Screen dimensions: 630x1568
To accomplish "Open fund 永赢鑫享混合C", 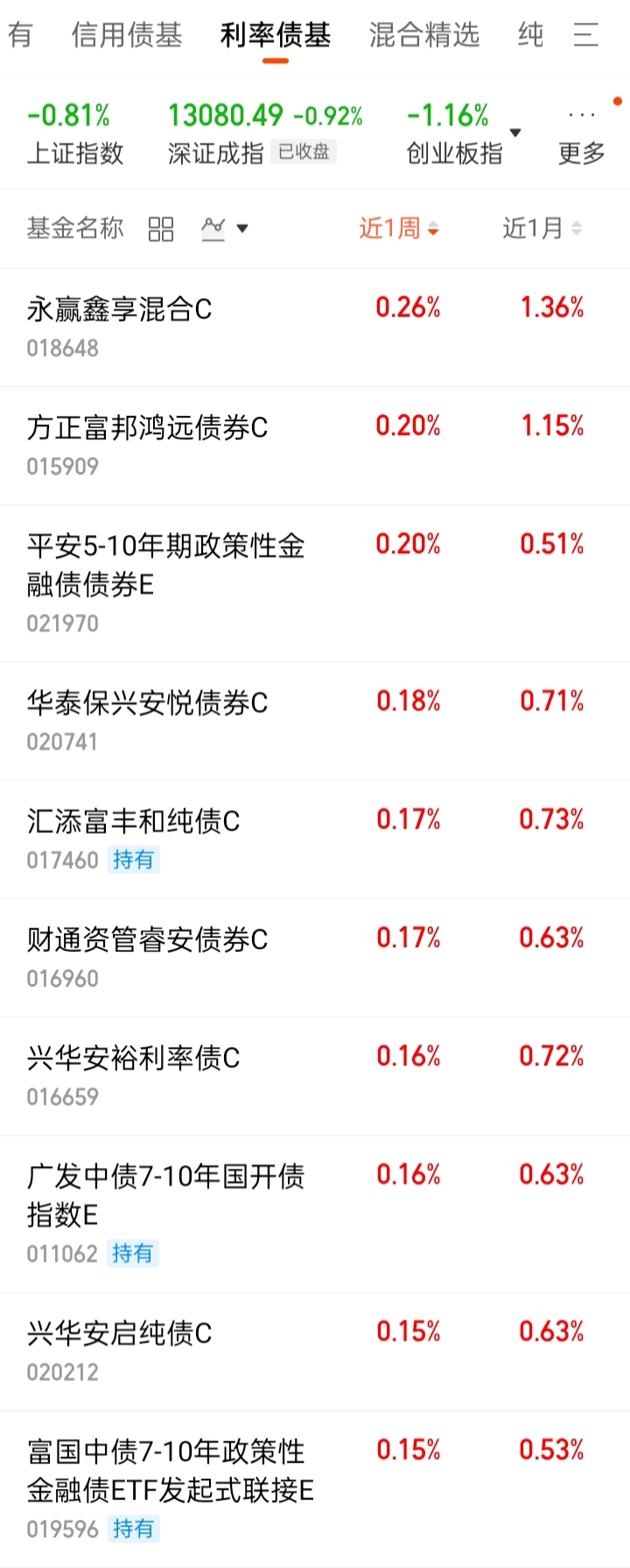I will coord(315,327).
